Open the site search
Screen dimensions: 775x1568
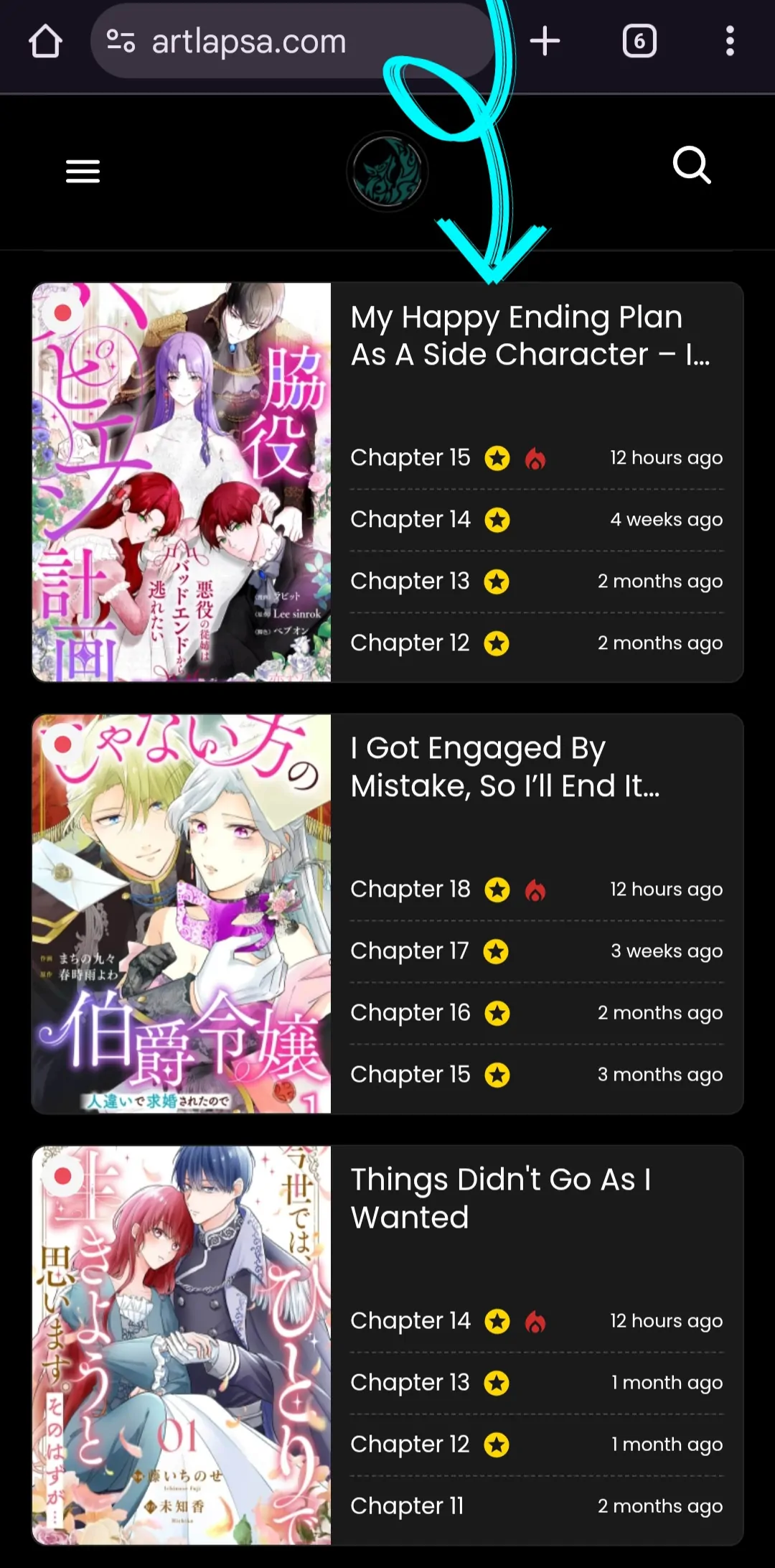coord(692,166)
